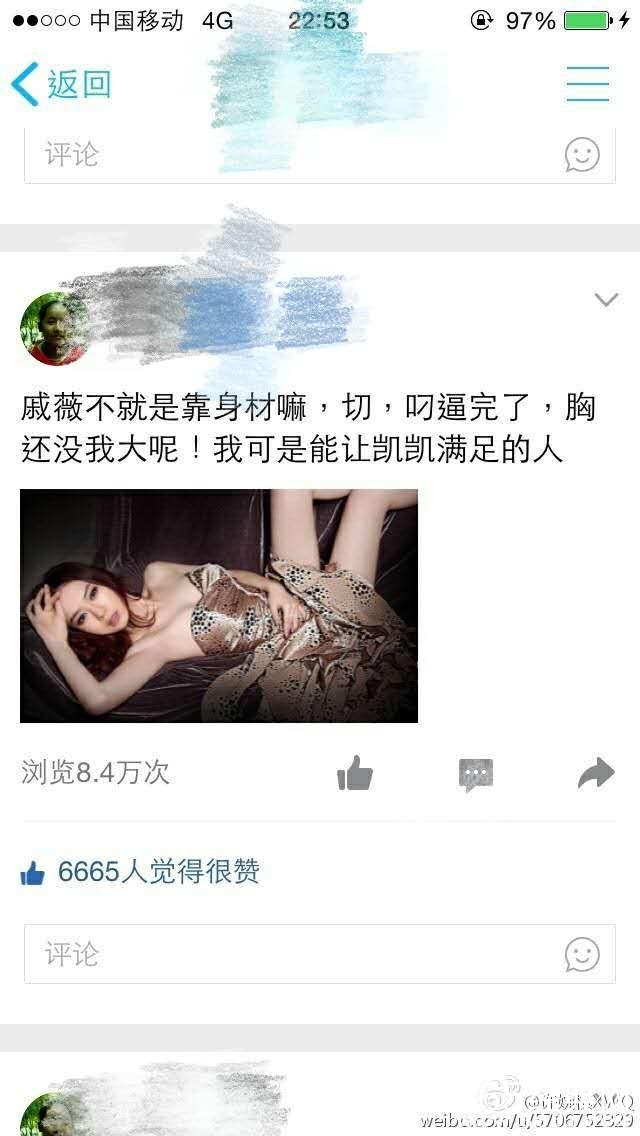The height and width of the screenshot is (1136, 640).
Task: Open comments via the speech bubble icon
Action: point(476,774)
